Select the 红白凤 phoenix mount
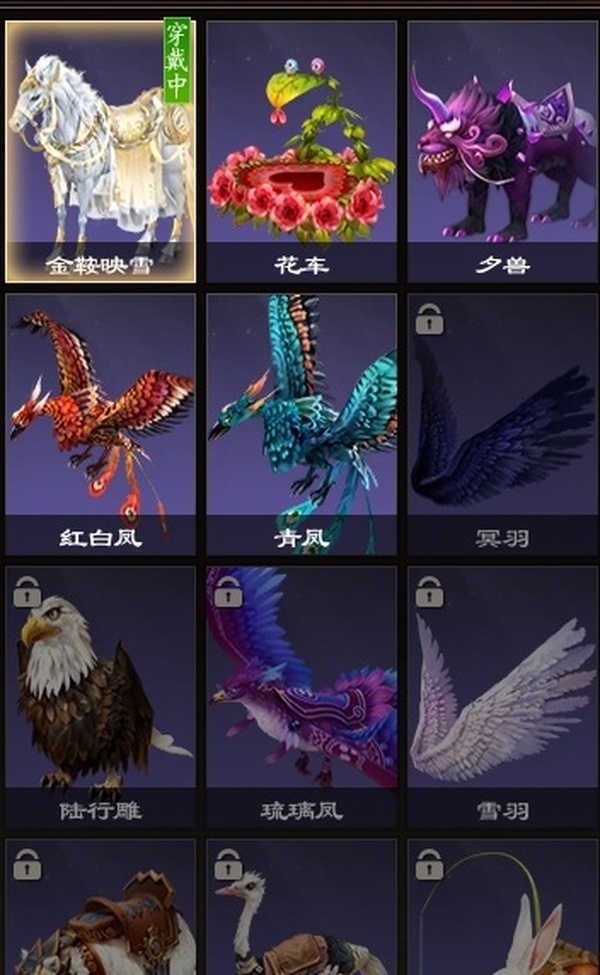The height and width of the screenshot is (975, 600). 100,422
